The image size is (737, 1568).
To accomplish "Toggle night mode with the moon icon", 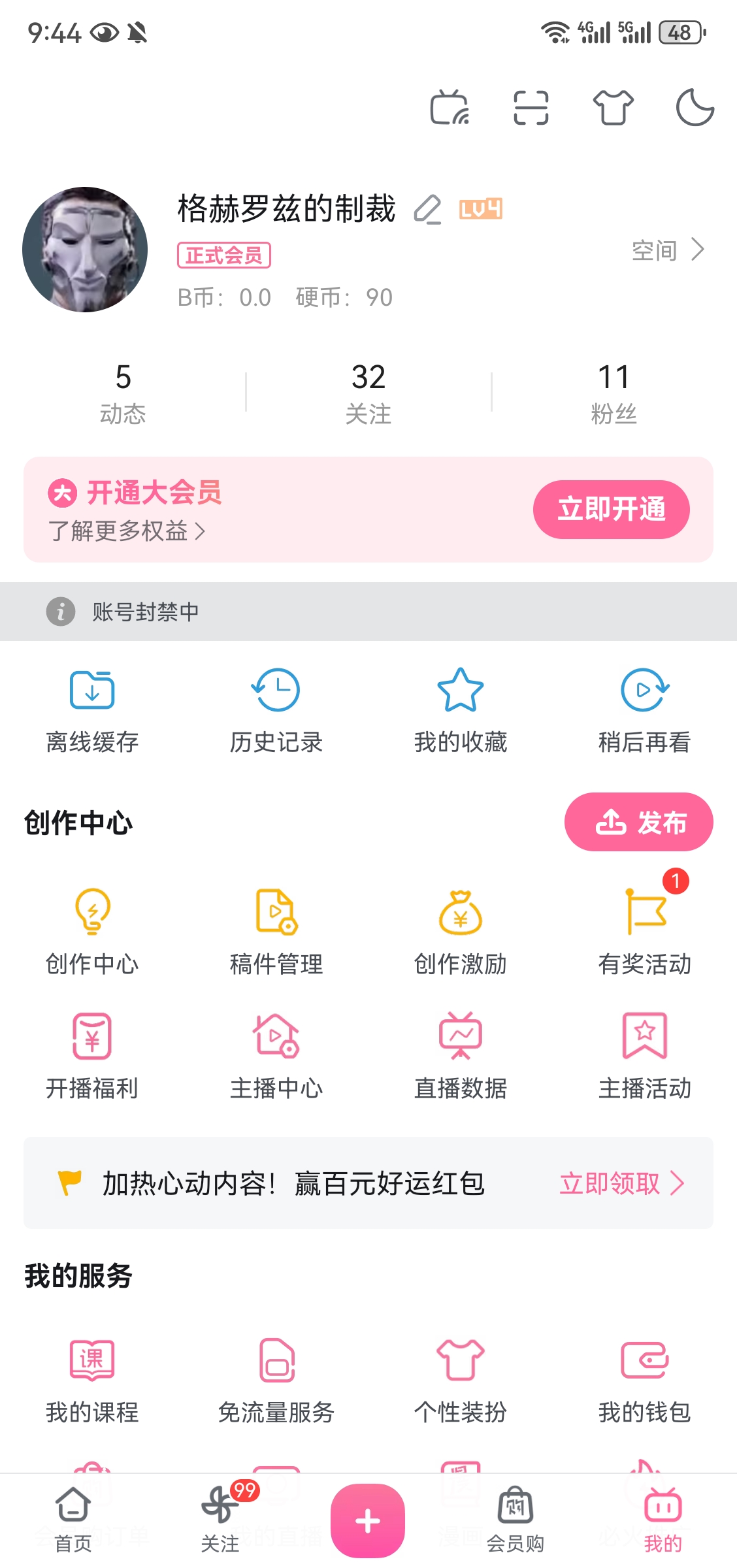I will tap(695, 108).
